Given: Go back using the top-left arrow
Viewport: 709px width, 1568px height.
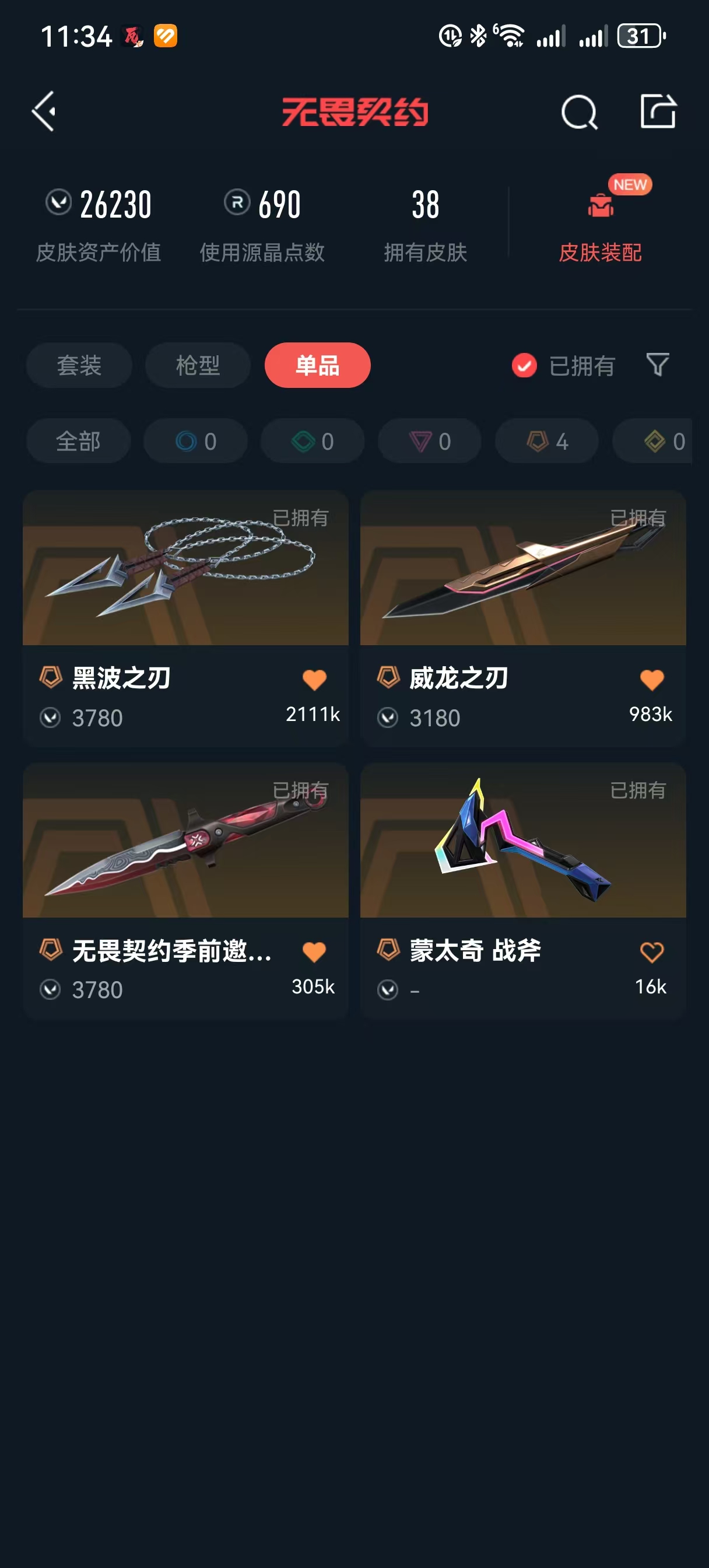Looking at the screenshot, I should click(x=44, y=111).
